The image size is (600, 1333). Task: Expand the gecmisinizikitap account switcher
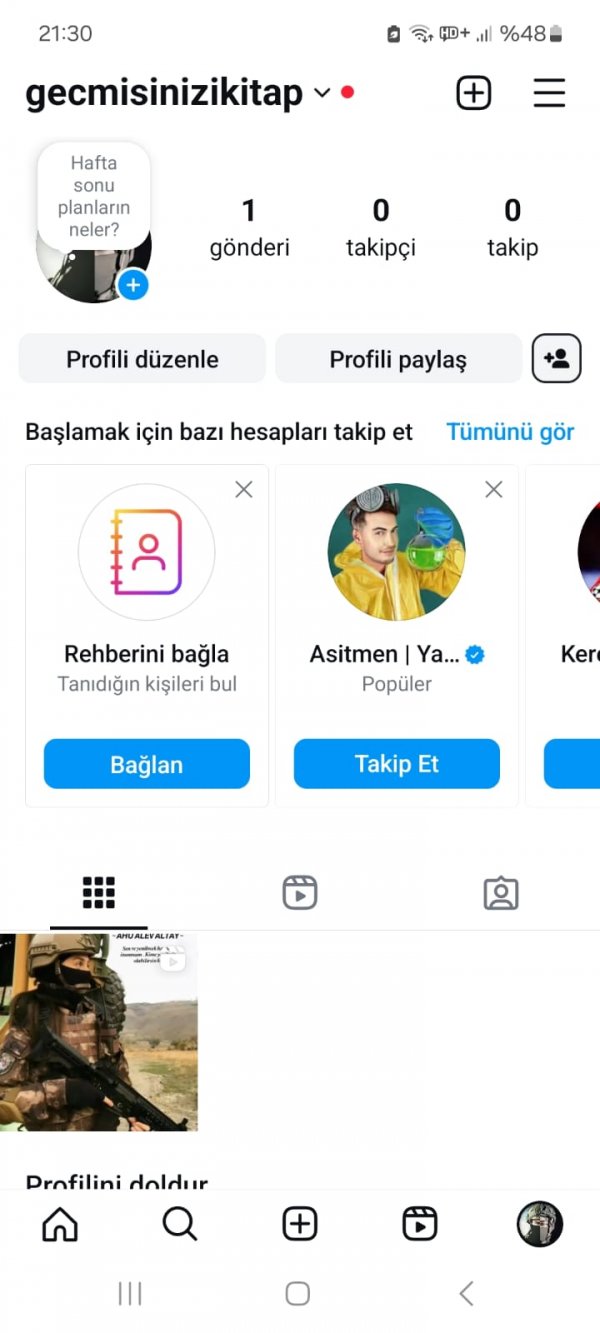click(321, 93)
